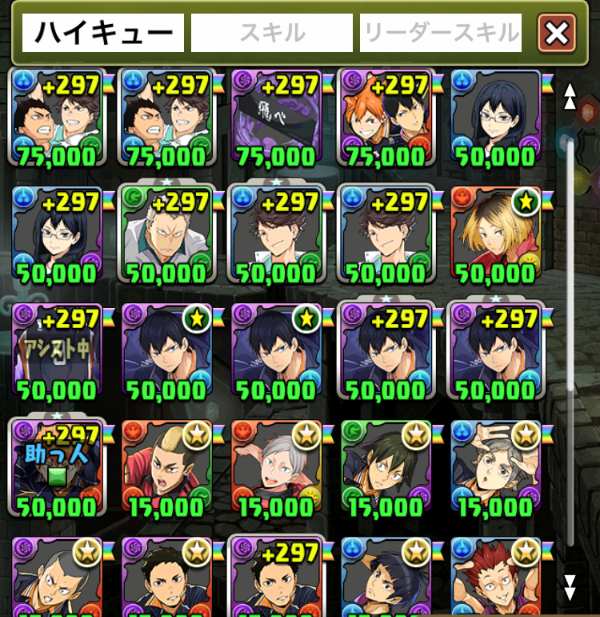Switch to the スキル search tab
The width and height of the screenshot is (600, 617).
tap(272, 34)
